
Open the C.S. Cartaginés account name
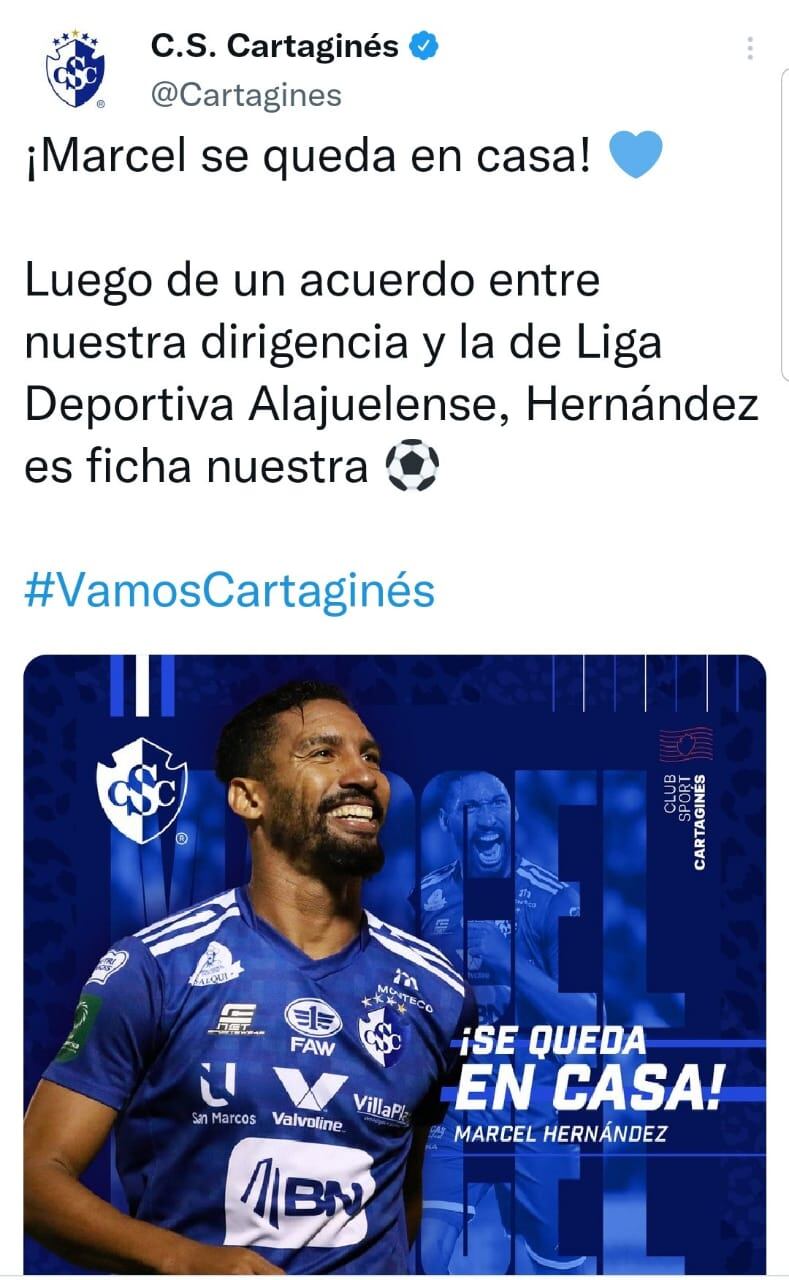[274, 46]
